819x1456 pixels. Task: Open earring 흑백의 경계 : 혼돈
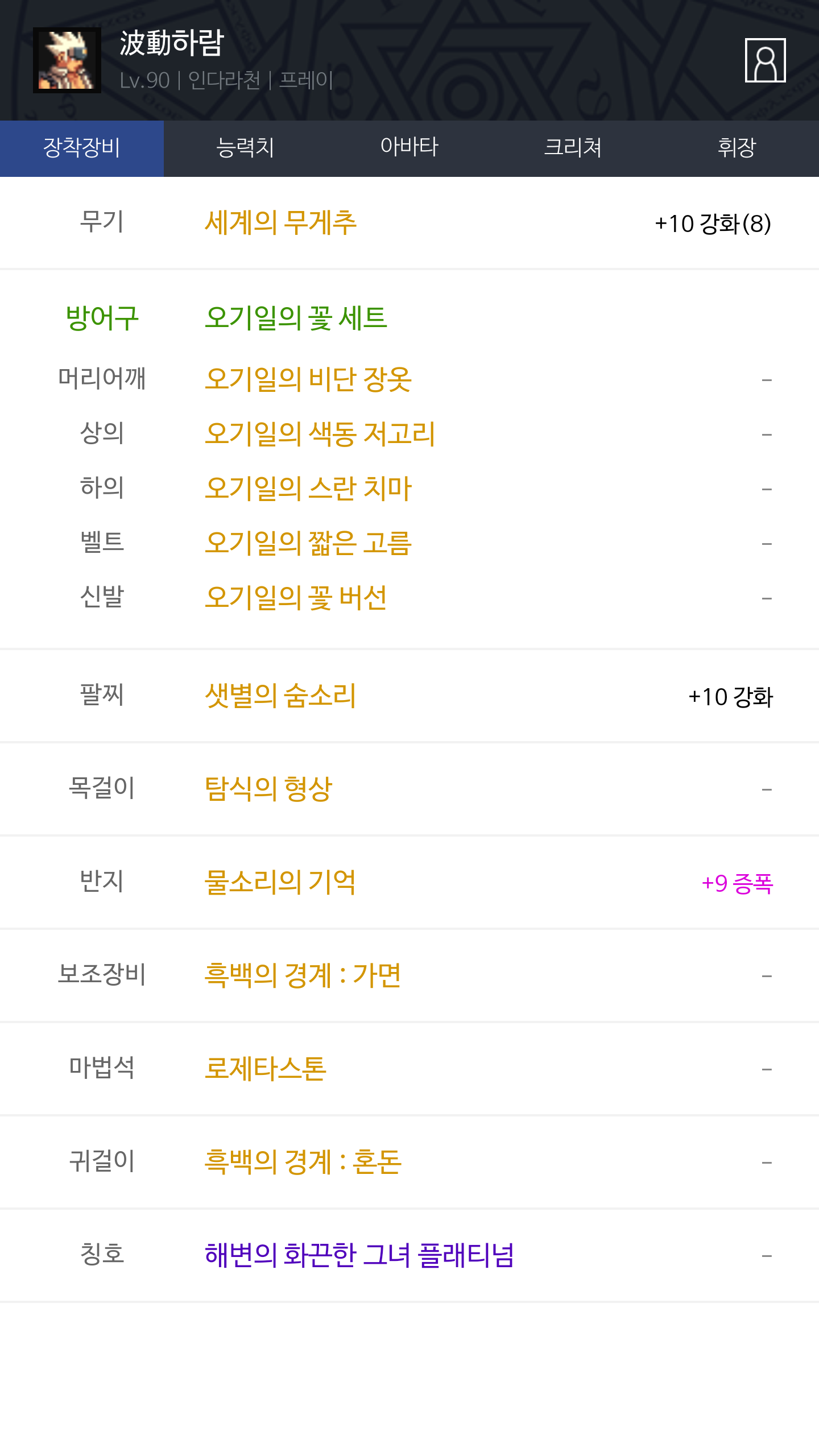[x=303, y=1162]
